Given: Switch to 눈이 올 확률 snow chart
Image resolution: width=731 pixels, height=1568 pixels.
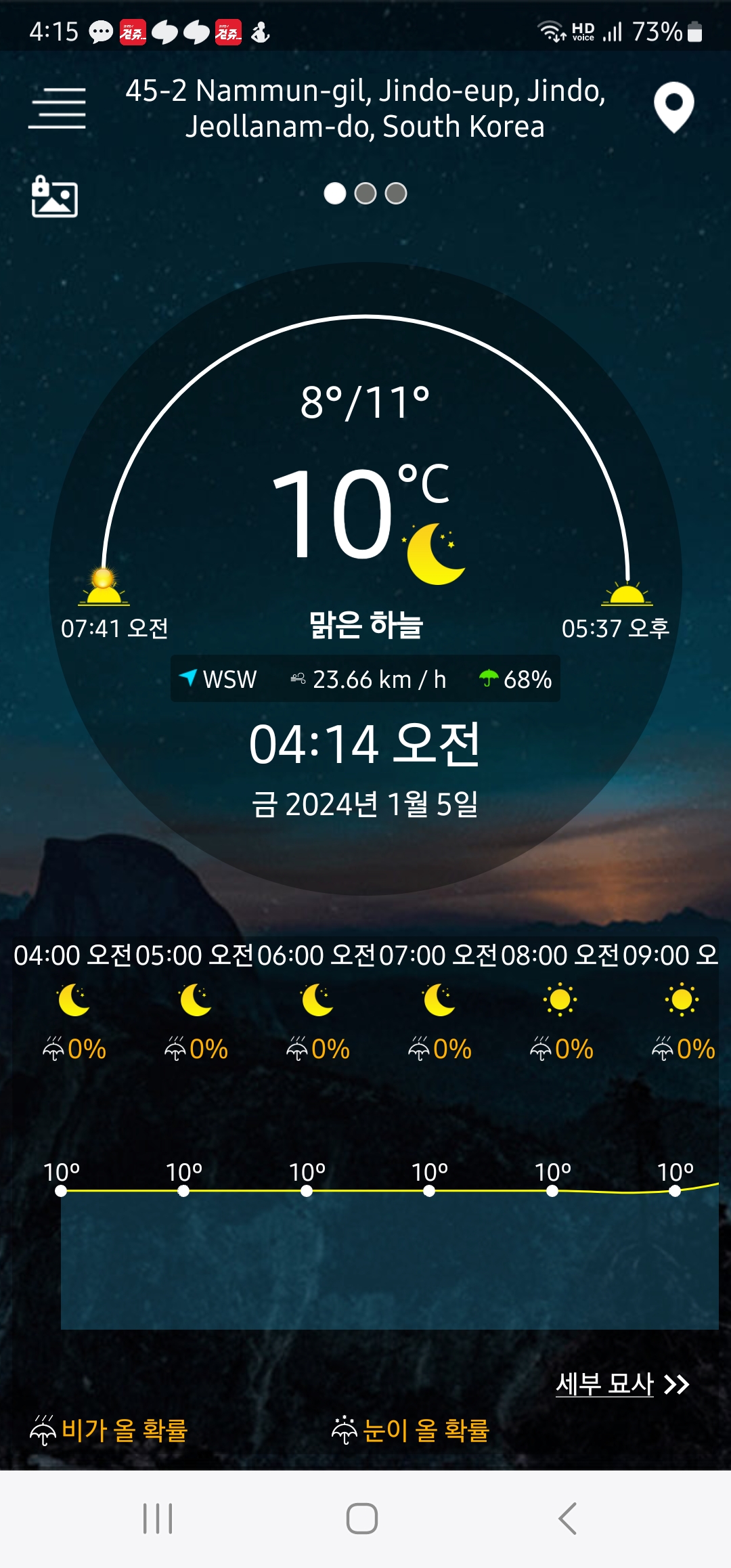Looking at the screenshot, I should click(x=410, y=1430).
